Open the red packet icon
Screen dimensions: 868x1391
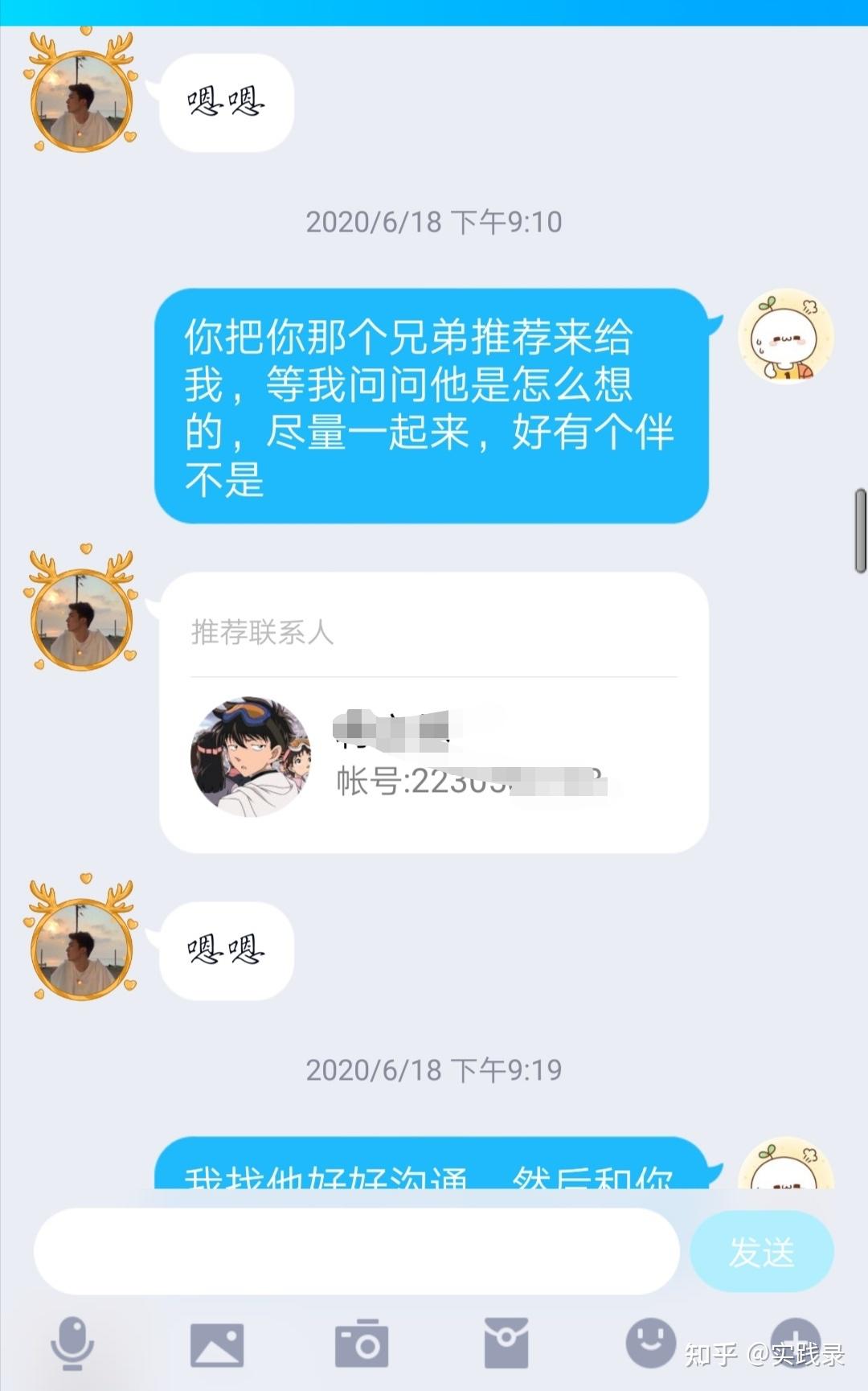pos(506,1344)
